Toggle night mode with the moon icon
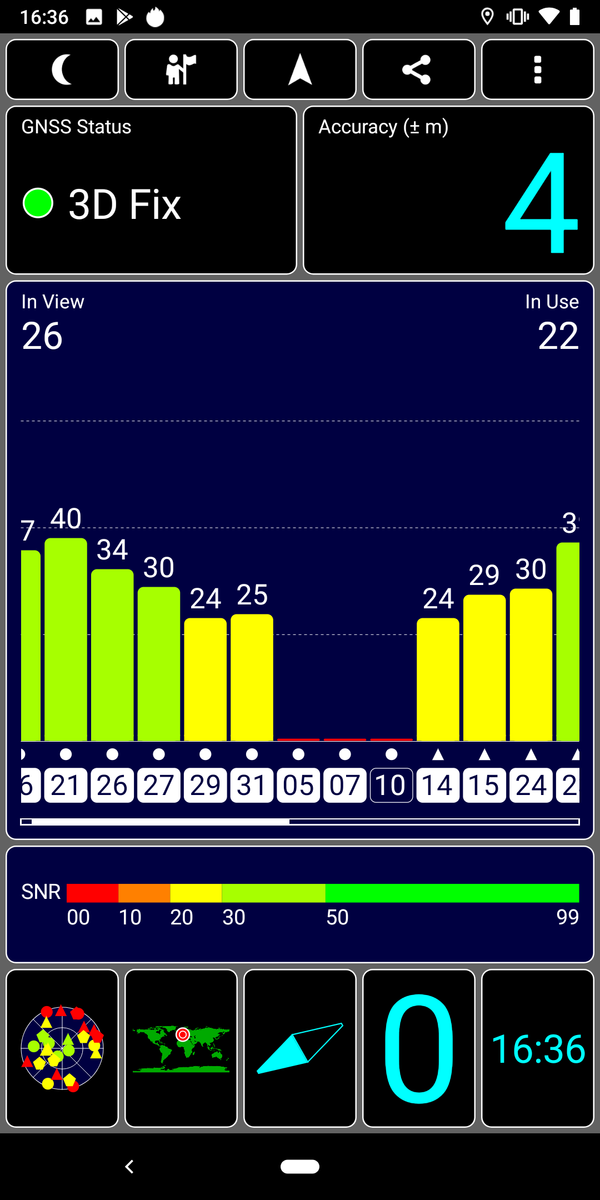The width and height of the screenshot is (600, 1200). (x=62, y=70)
